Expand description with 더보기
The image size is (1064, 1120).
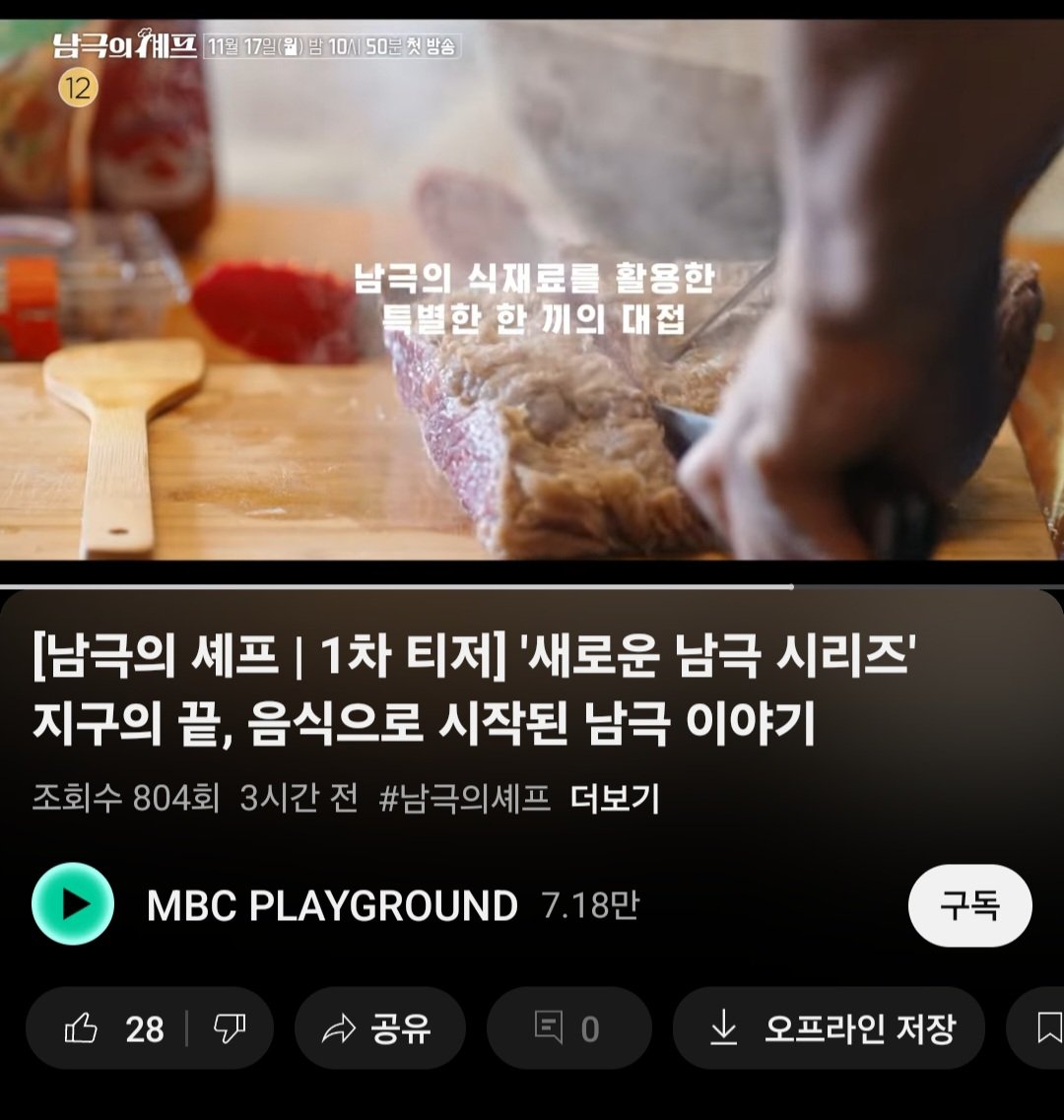coord(615,799)
